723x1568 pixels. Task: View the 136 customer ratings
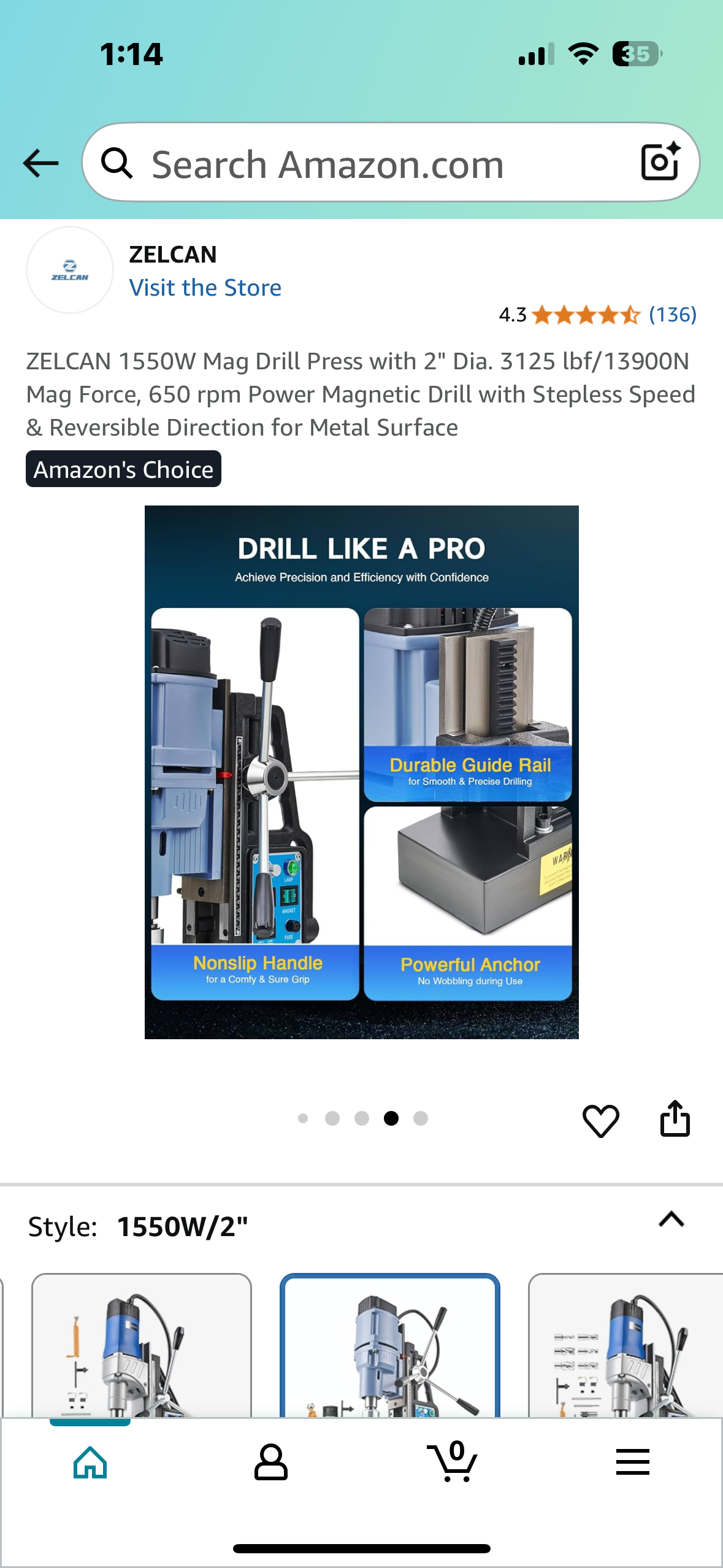[672, 315]
